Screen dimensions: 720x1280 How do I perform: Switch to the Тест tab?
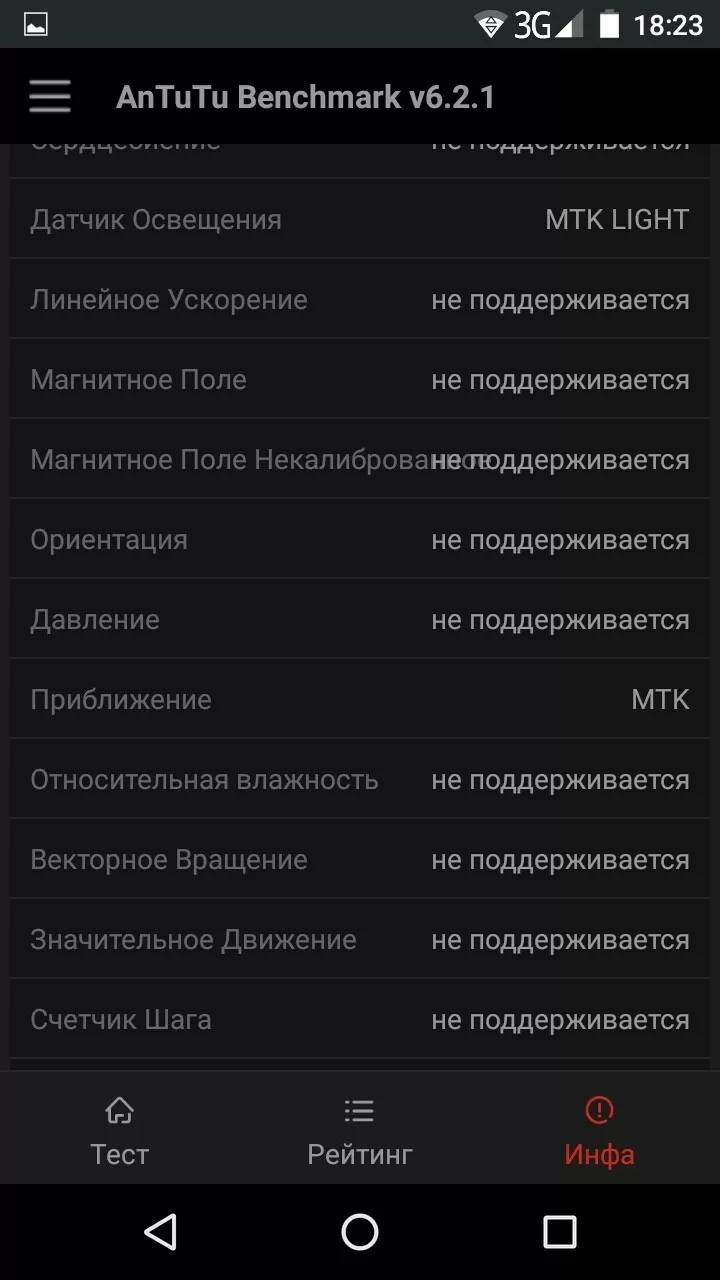click(119, 1131)
